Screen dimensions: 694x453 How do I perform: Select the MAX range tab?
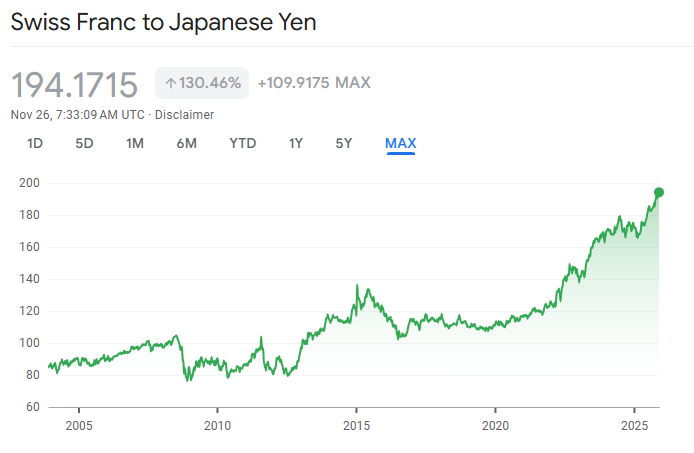coord(400,143)
